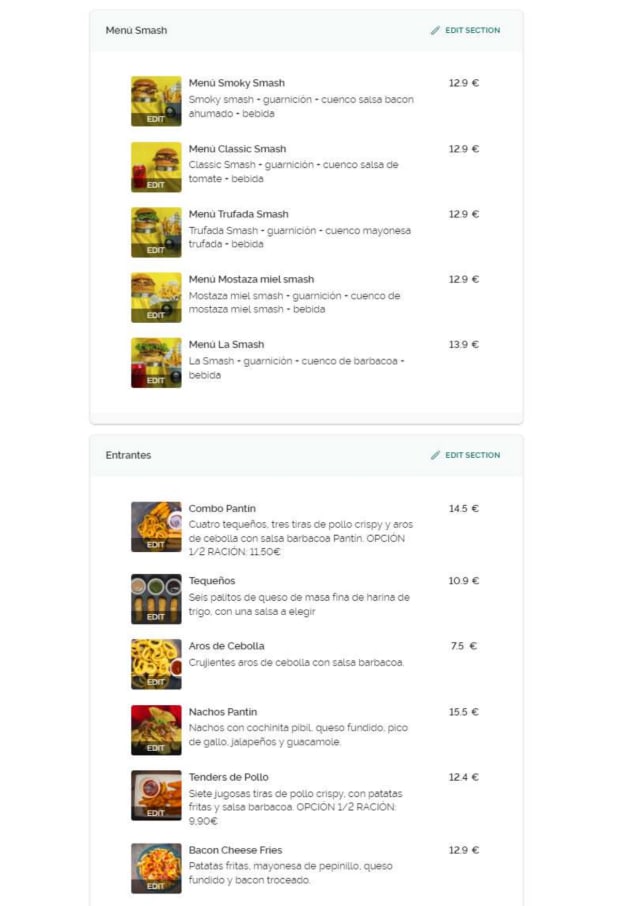Change the Tenders de Pollo image
This screenshot has width=640, height=906.
click(x=156, y=796)
